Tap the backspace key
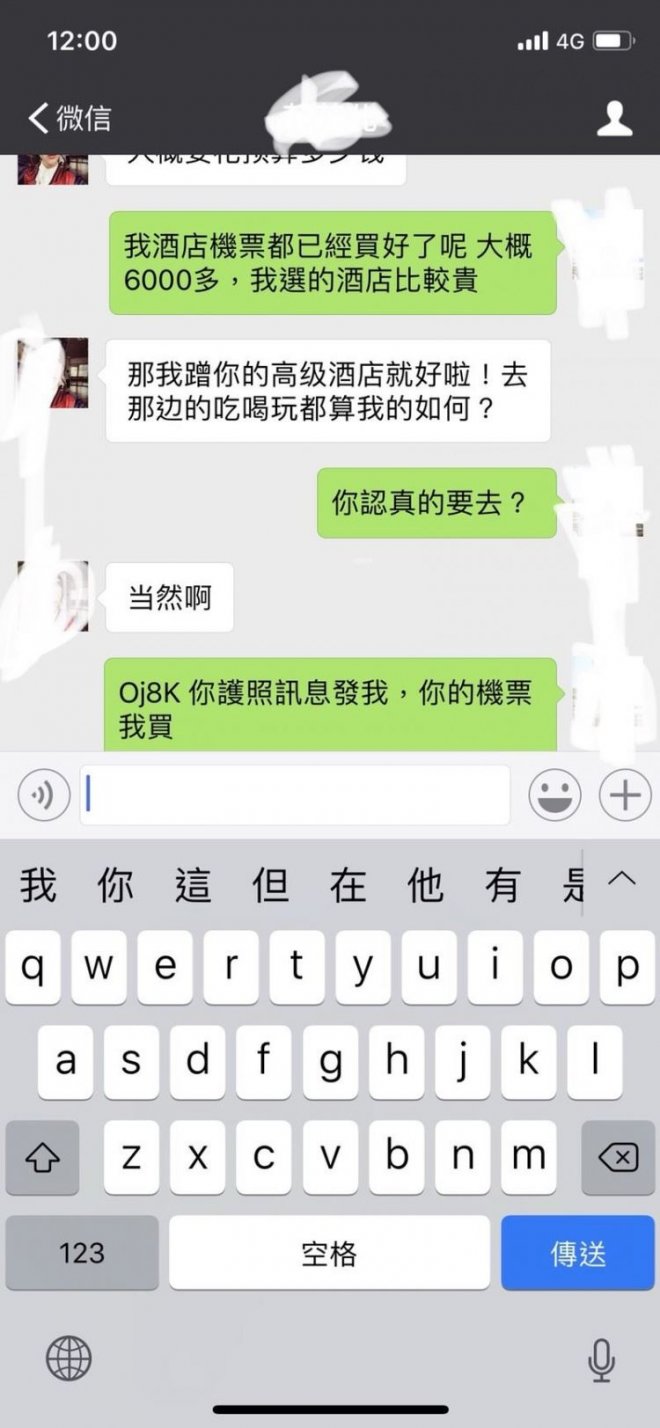The width and height of the screenshot is (660, 1428). (617, 1158)
